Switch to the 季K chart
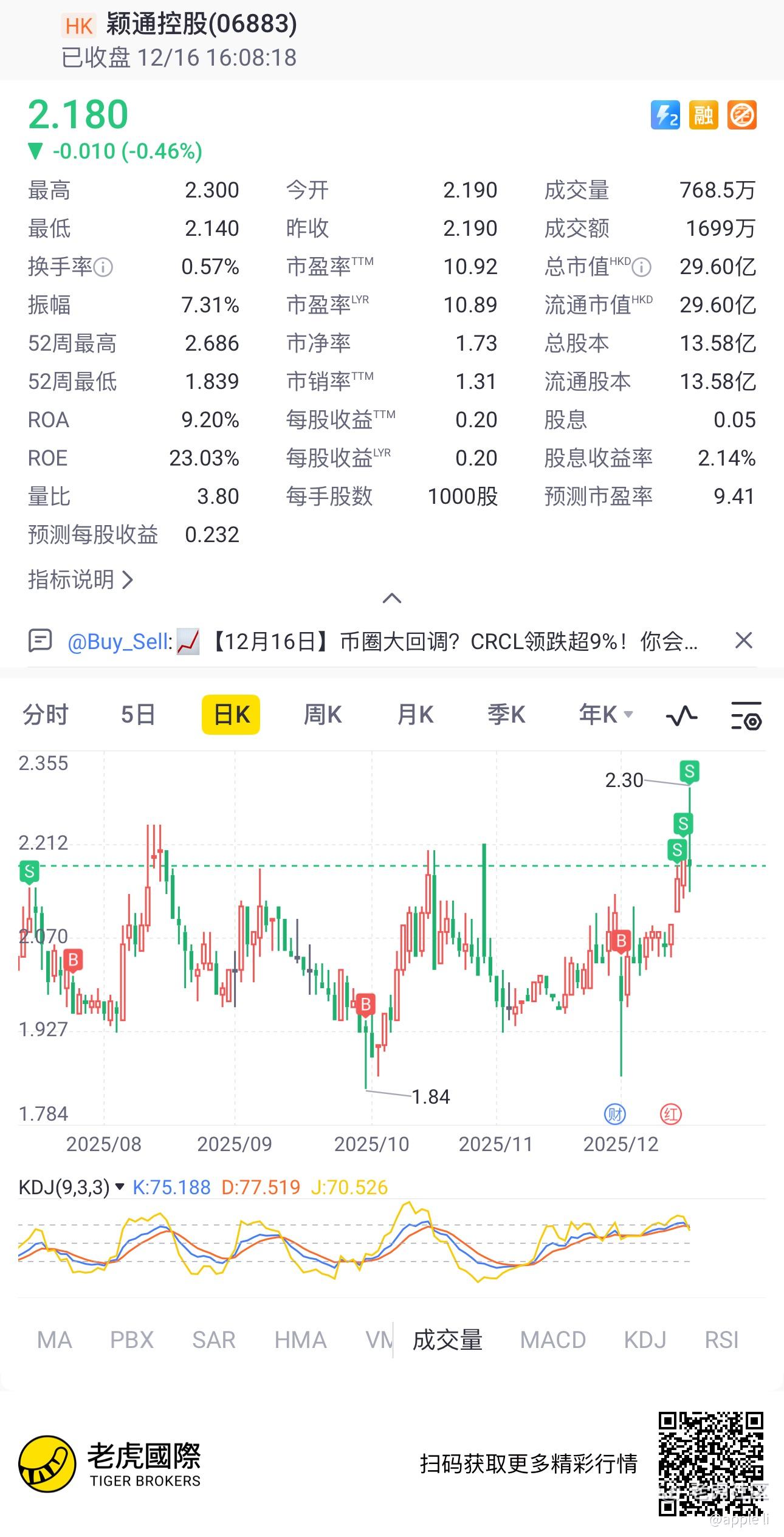This screenshot has width=784, height=1537. point(506,715)
